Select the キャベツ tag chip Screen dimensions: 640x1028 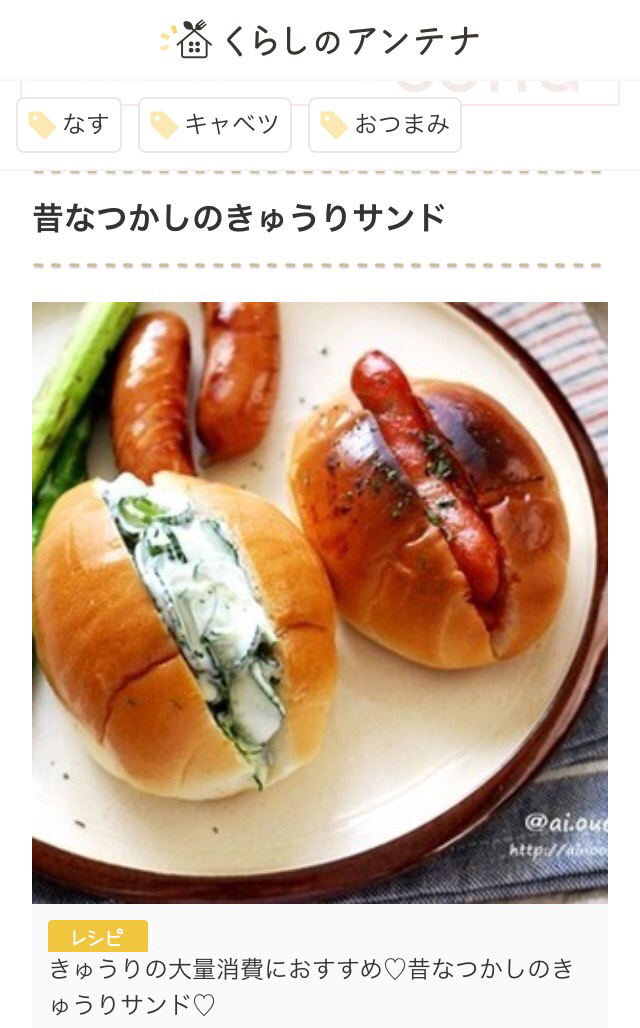[214, 125]
